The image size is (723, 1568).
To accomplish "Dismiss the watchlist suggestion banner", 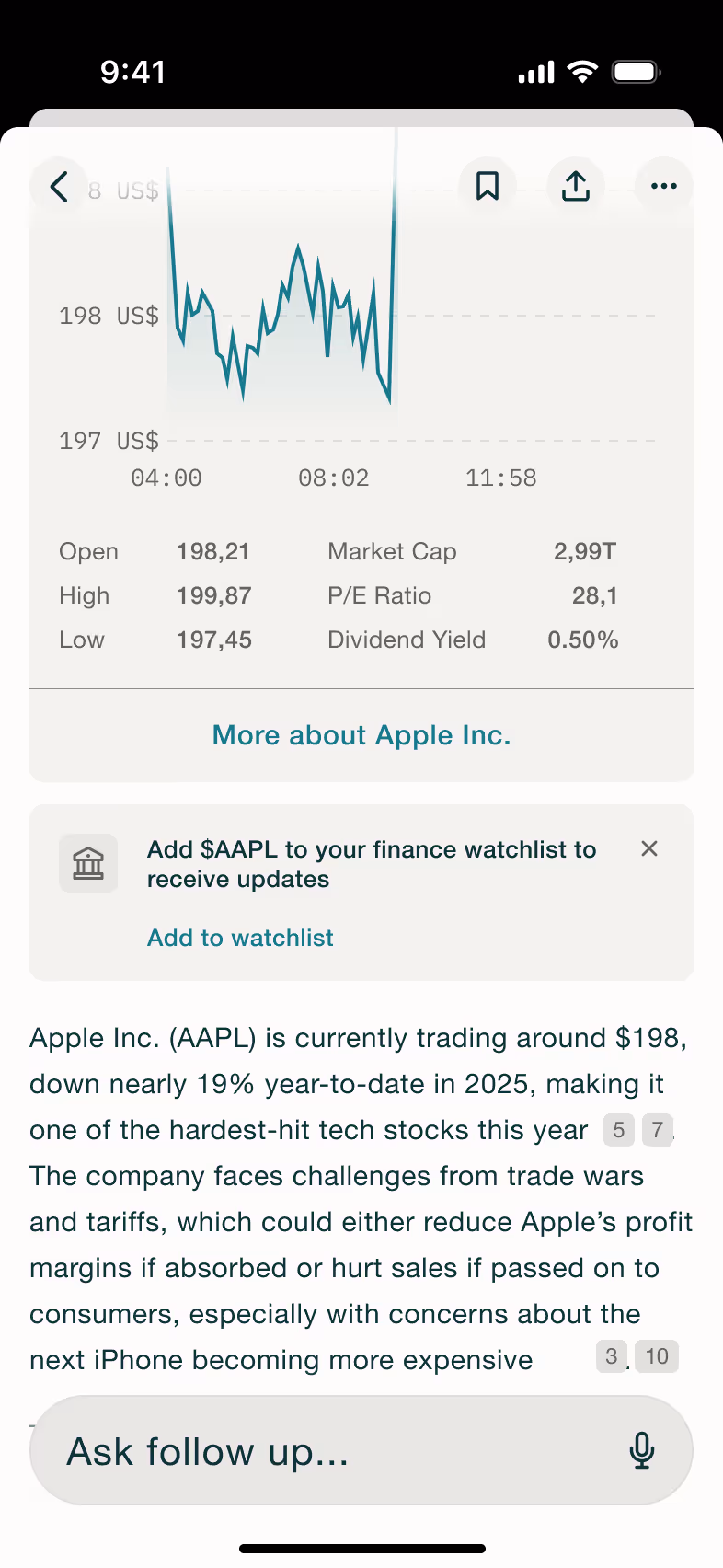I will (x=649, y=848).
